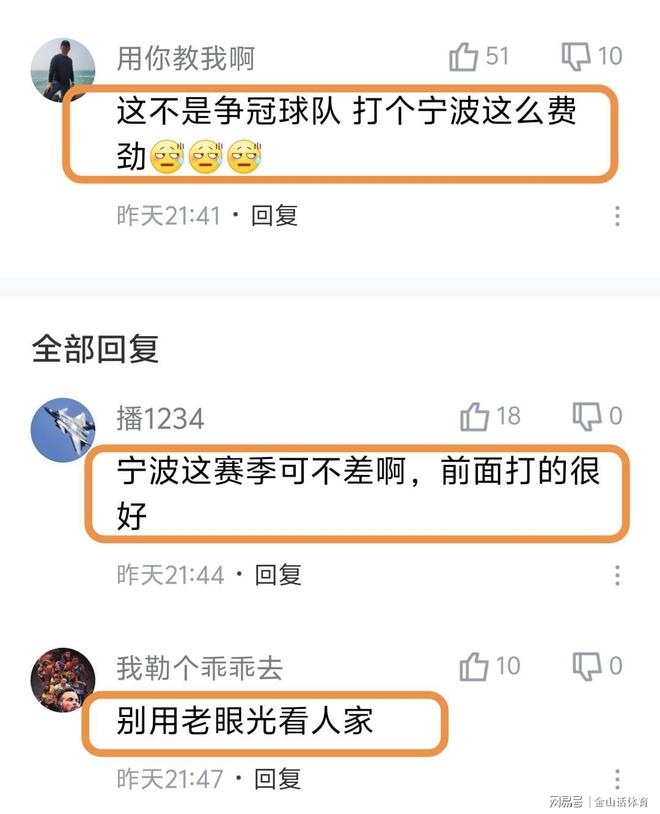Open more options on 我勒个乖乖去's reply

pyautogui.click(x=617, y=777)
